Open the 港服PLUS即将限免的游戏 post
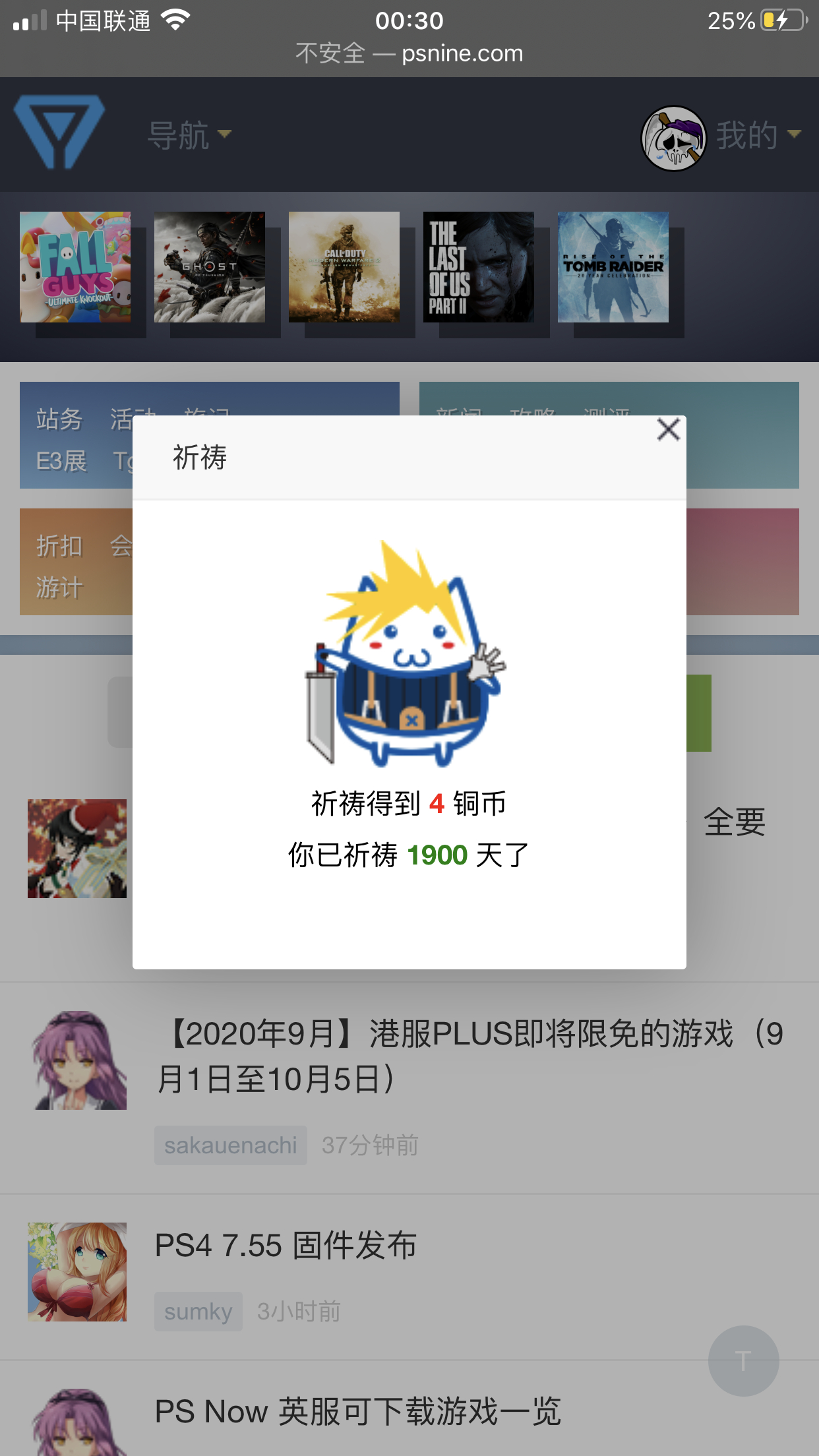Screen dimensions: 819x1456 [470, 1056]
